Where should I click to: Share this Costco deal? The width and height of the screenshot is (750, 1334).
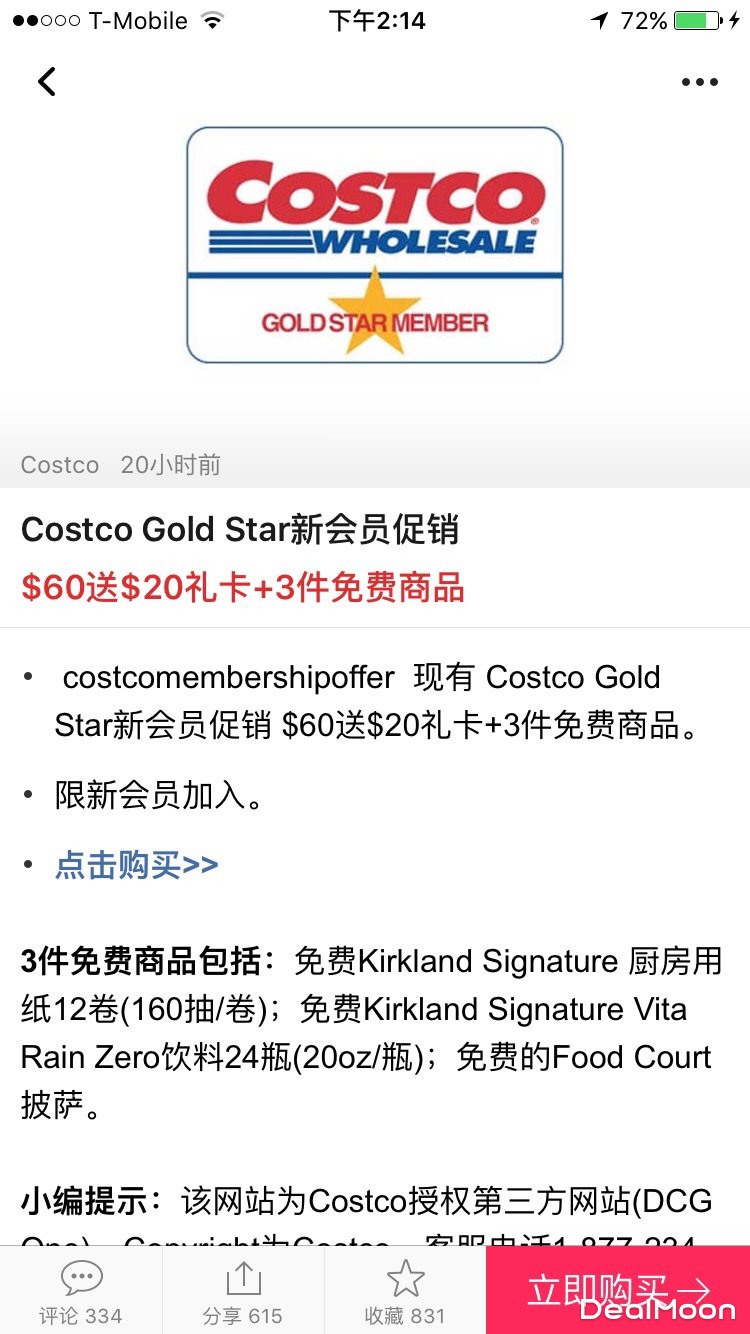click(x=243, y=1292)
